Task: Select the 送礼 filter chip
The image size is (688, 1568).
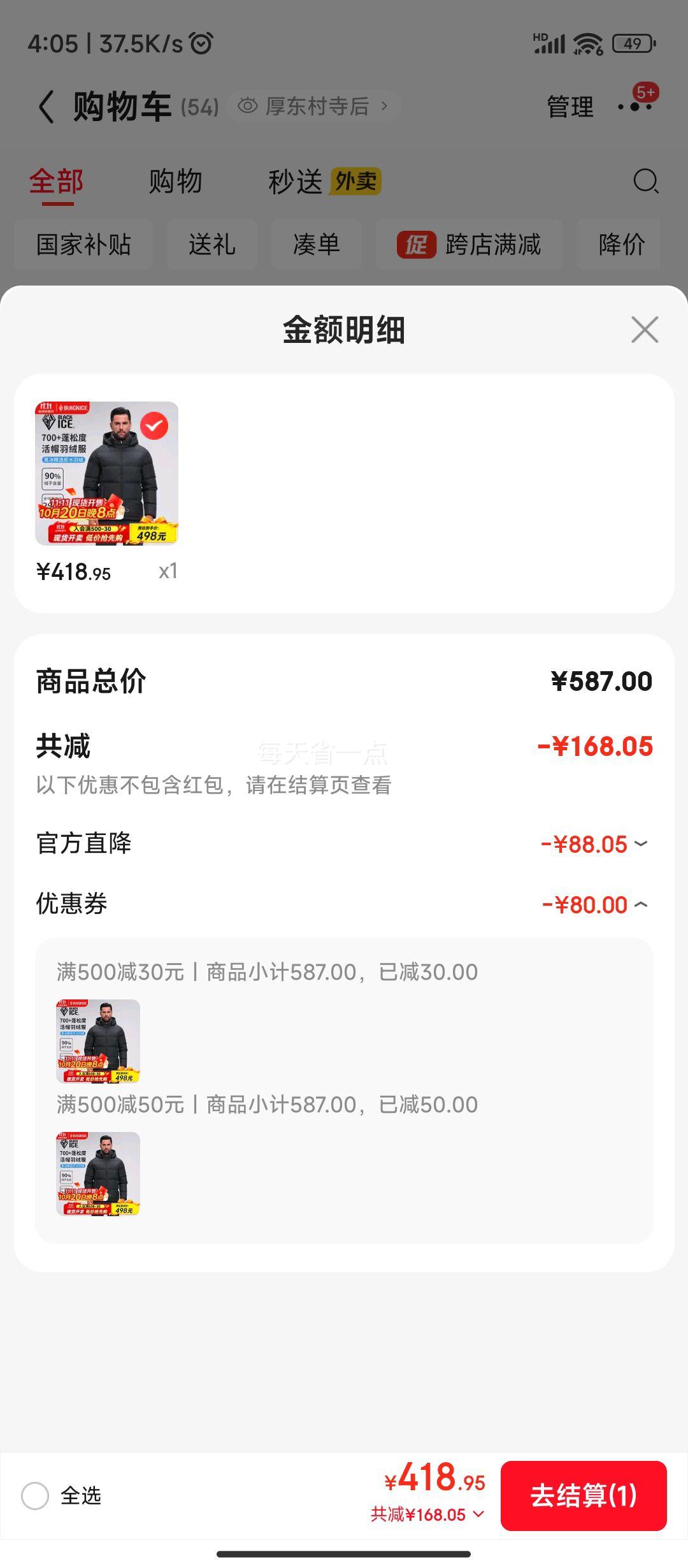Action: [x=211, y=245]
